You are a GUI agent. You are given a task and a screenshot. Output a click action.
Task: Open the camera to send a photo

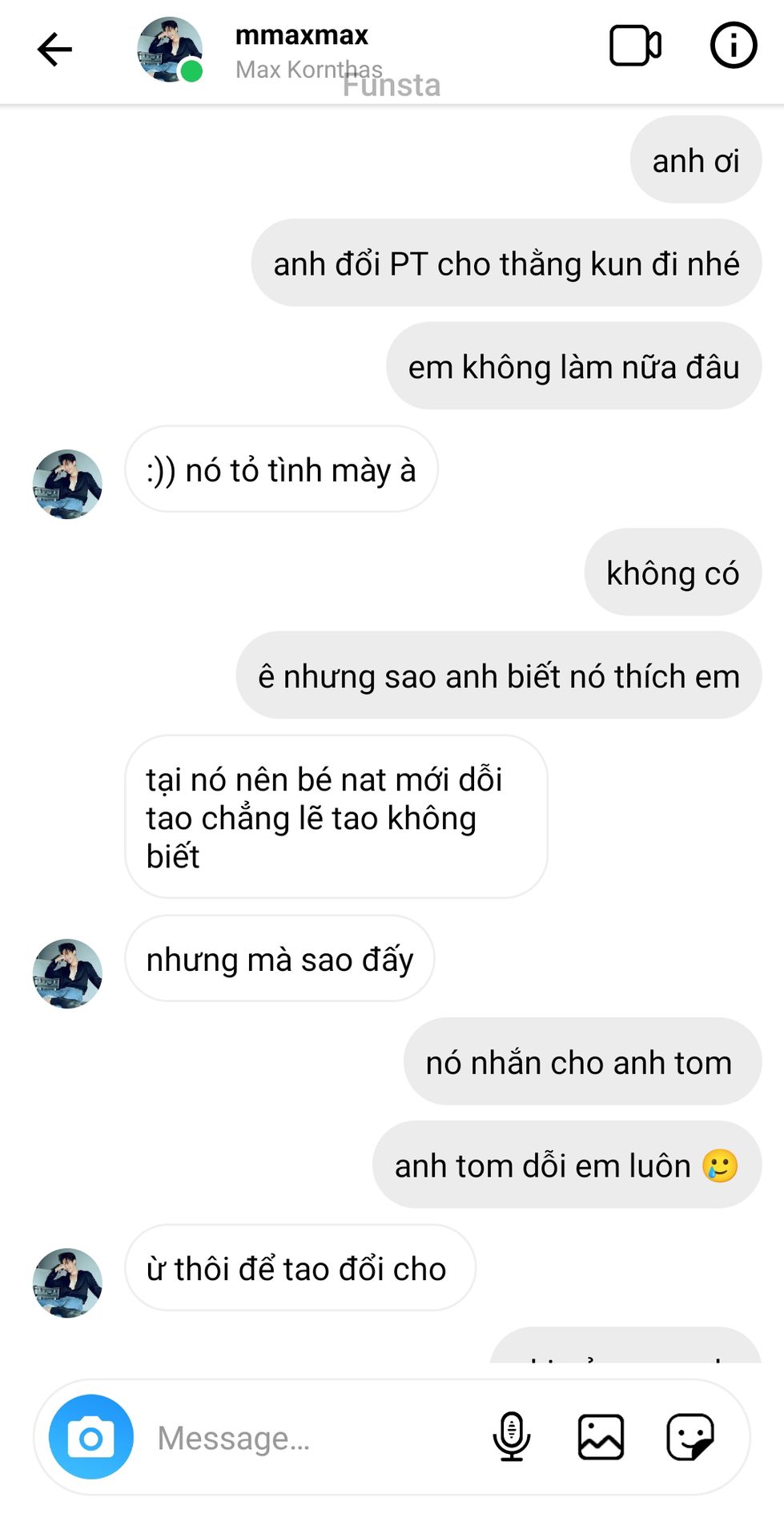[x=91, y=1437]
